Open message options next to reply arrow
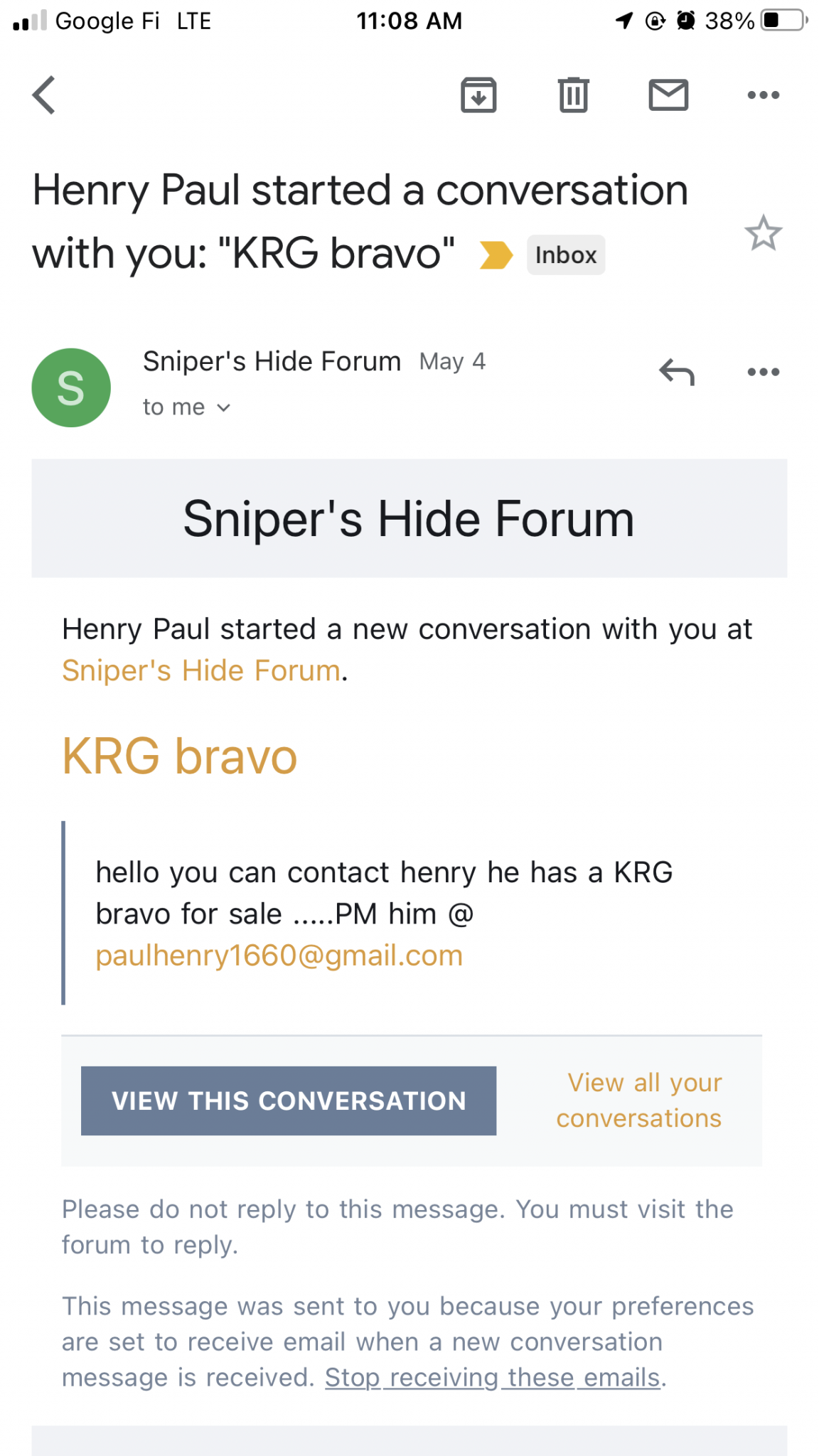The image size is (819, 1456). pos(764,372)
